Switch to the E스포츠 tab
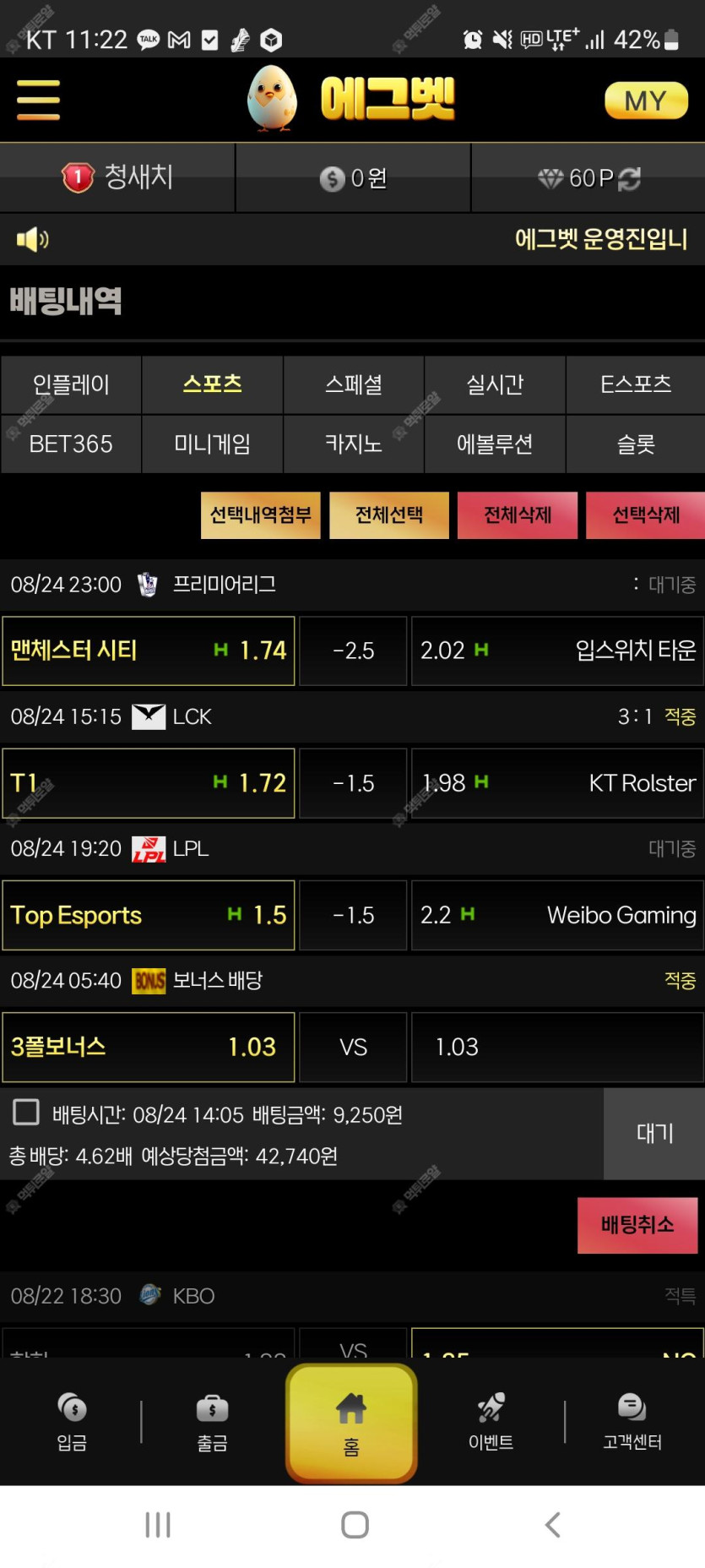This screenshot has width=705, height=1568. tap(635, 384)
